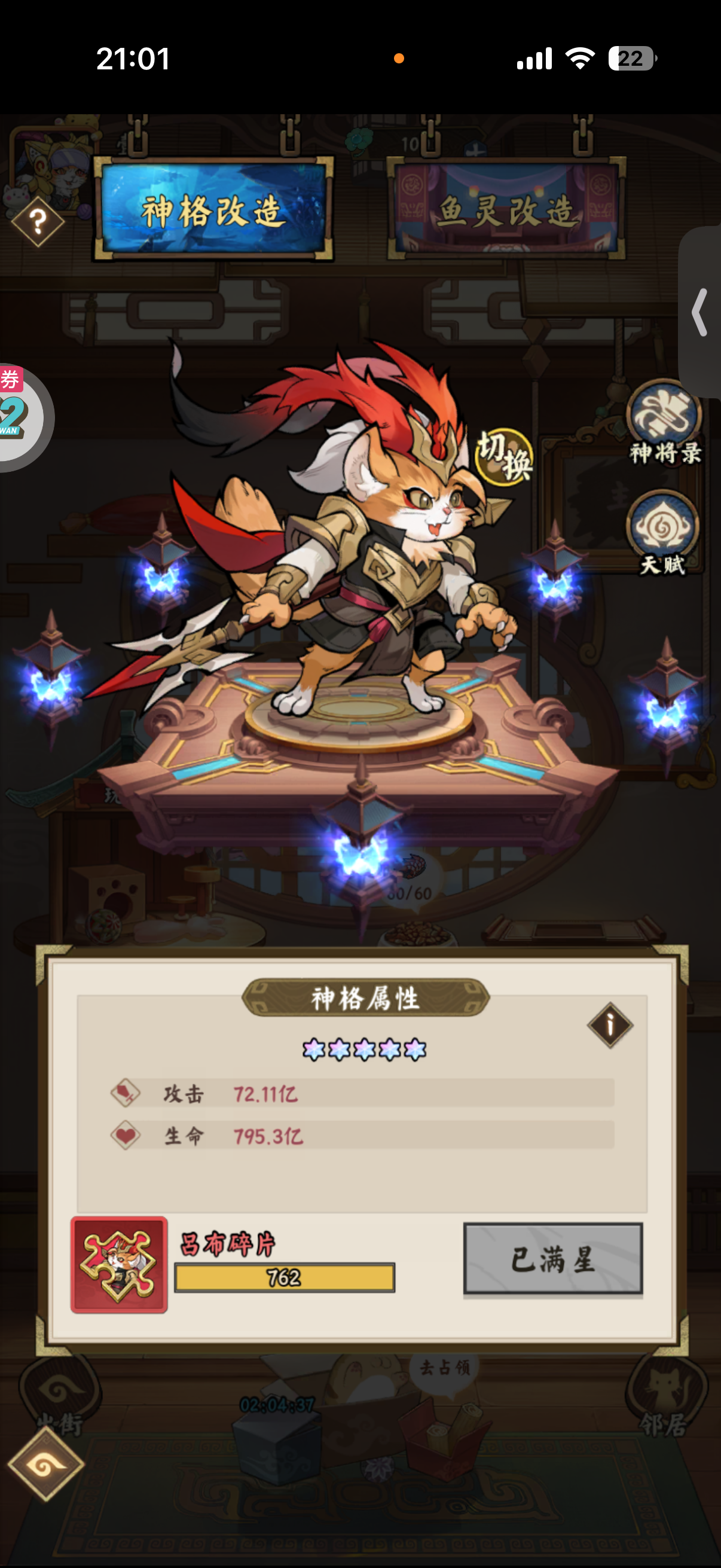Screen dimensions: 721x1568
Task: Tap the back diamond icon at bottom
Action: click(x=45, y=1464)
